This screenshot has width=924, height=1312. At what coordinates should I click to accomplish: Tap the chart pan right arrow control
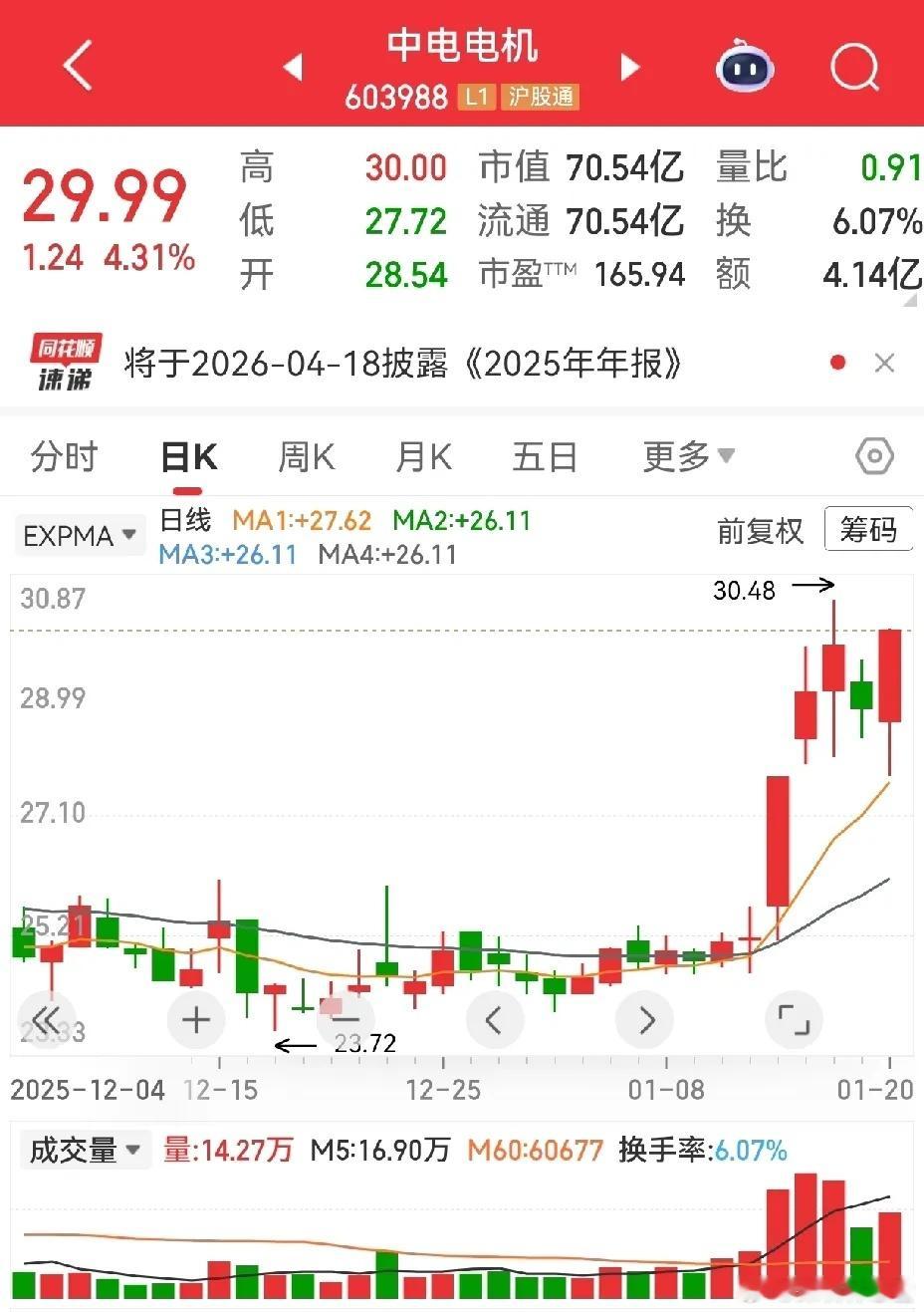[644, 1019]
